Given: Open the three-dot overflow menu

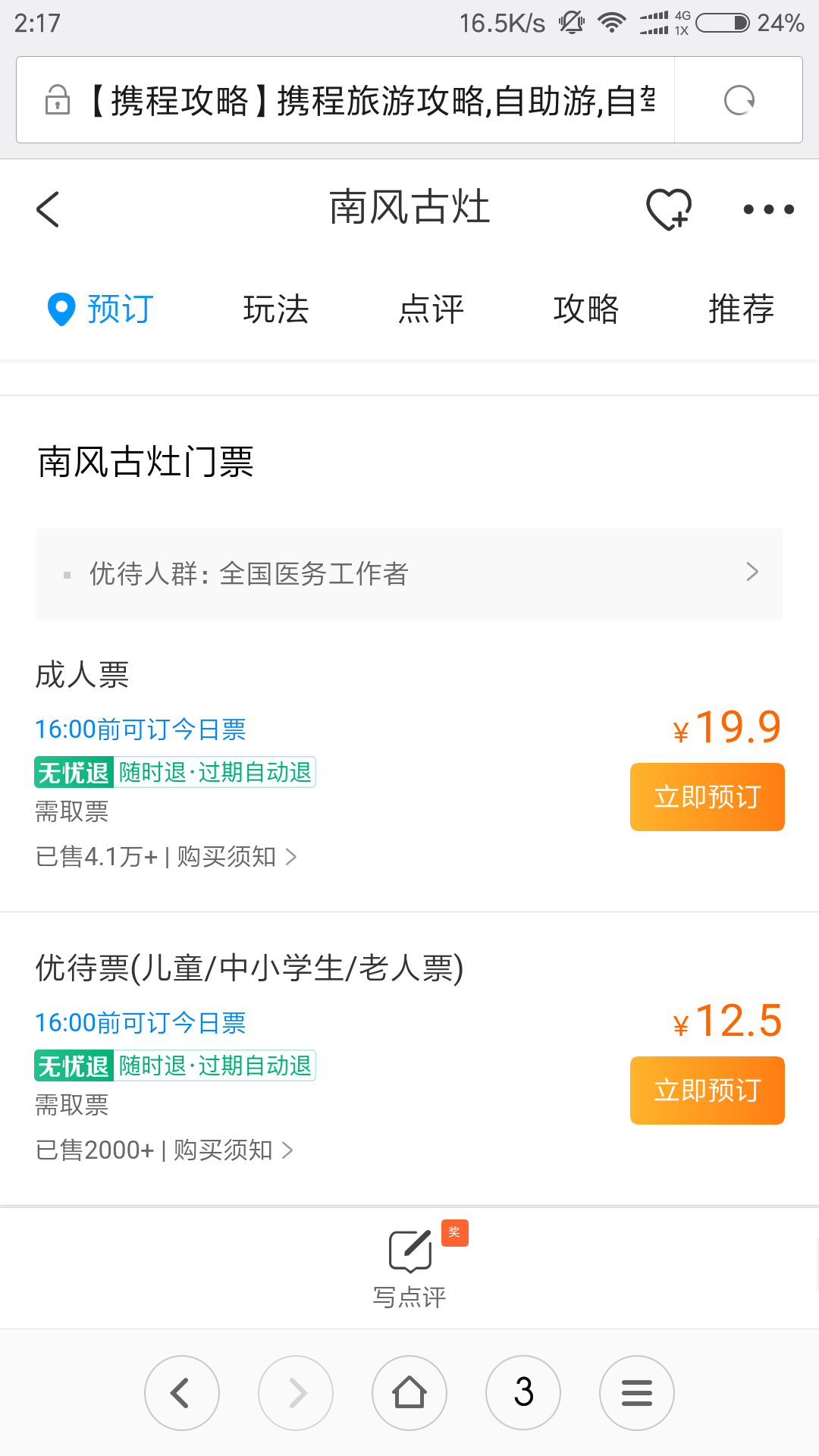Looking at the screenshot, I should tap(768, 209).
